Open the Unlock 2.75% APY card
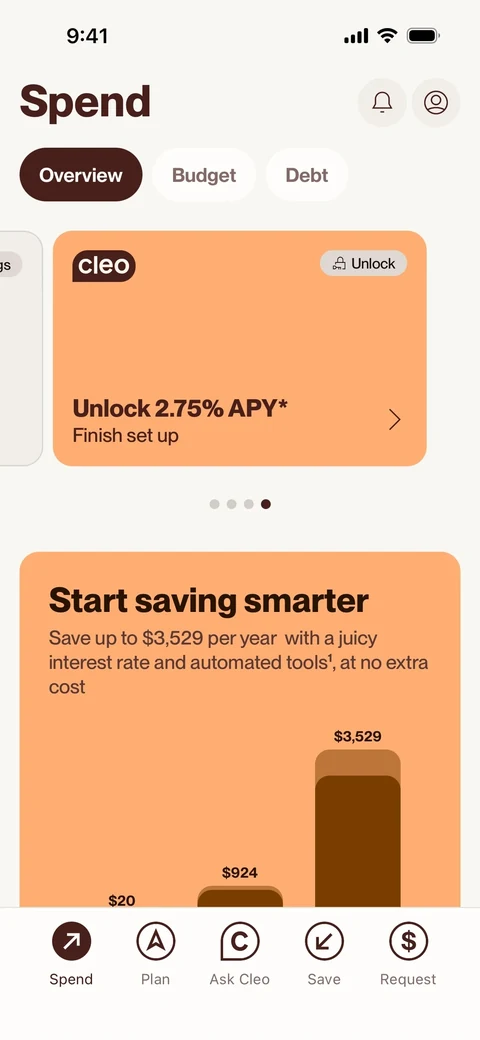 239,348
